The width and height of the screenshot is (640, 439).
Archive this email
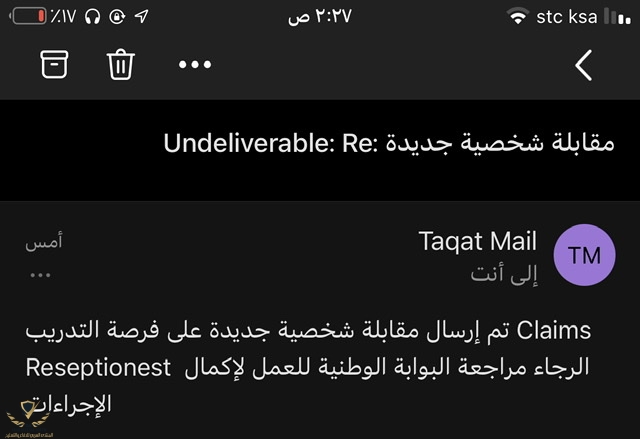point(55,65)
